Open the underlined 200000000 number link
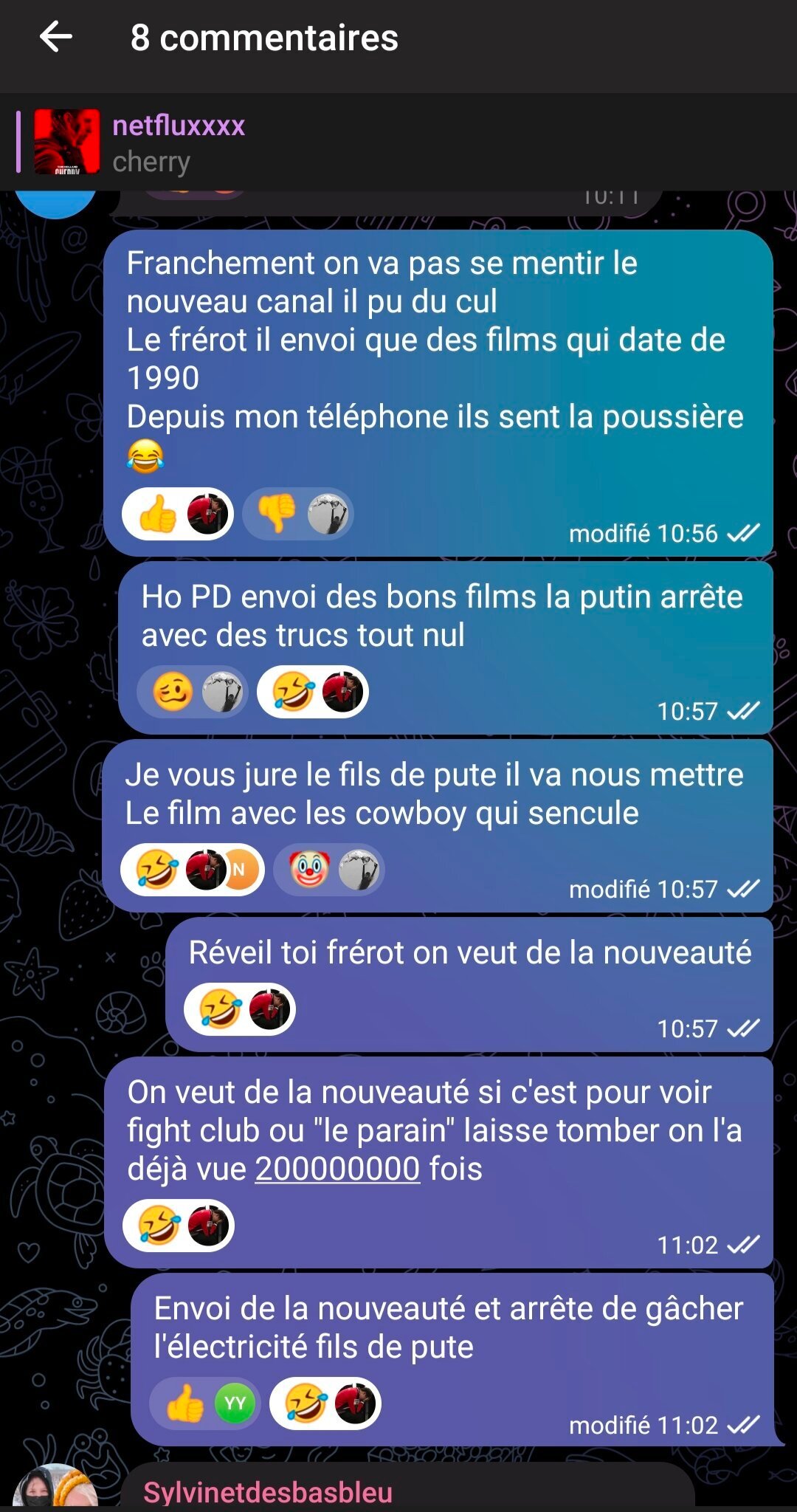 point(337,1169)
